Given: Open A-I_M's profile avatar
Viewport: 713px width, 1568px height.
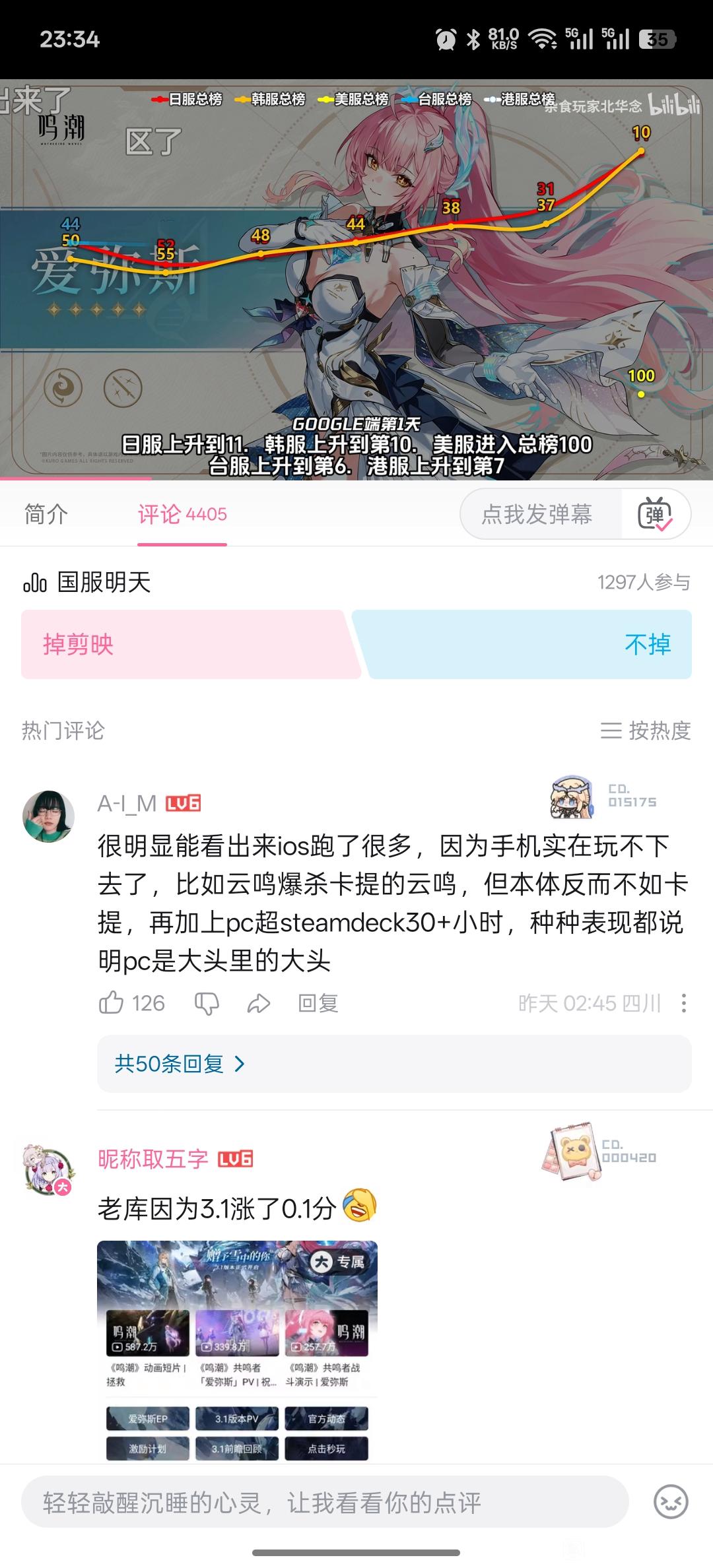Looking at the screenshot, I should pos(48,816).
